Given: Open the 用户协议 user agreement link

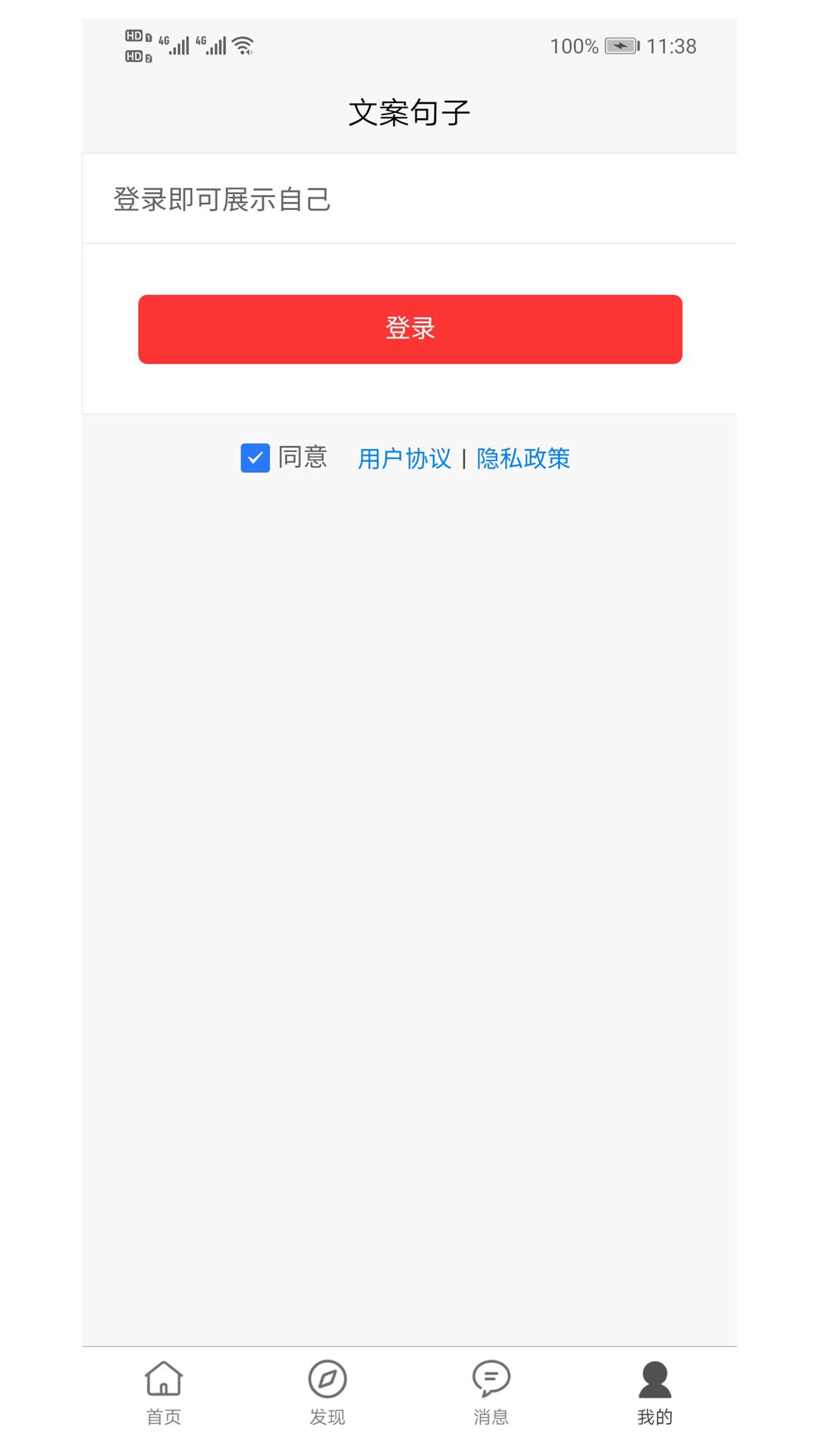Looking at the screenshot, I should [404, 458].
